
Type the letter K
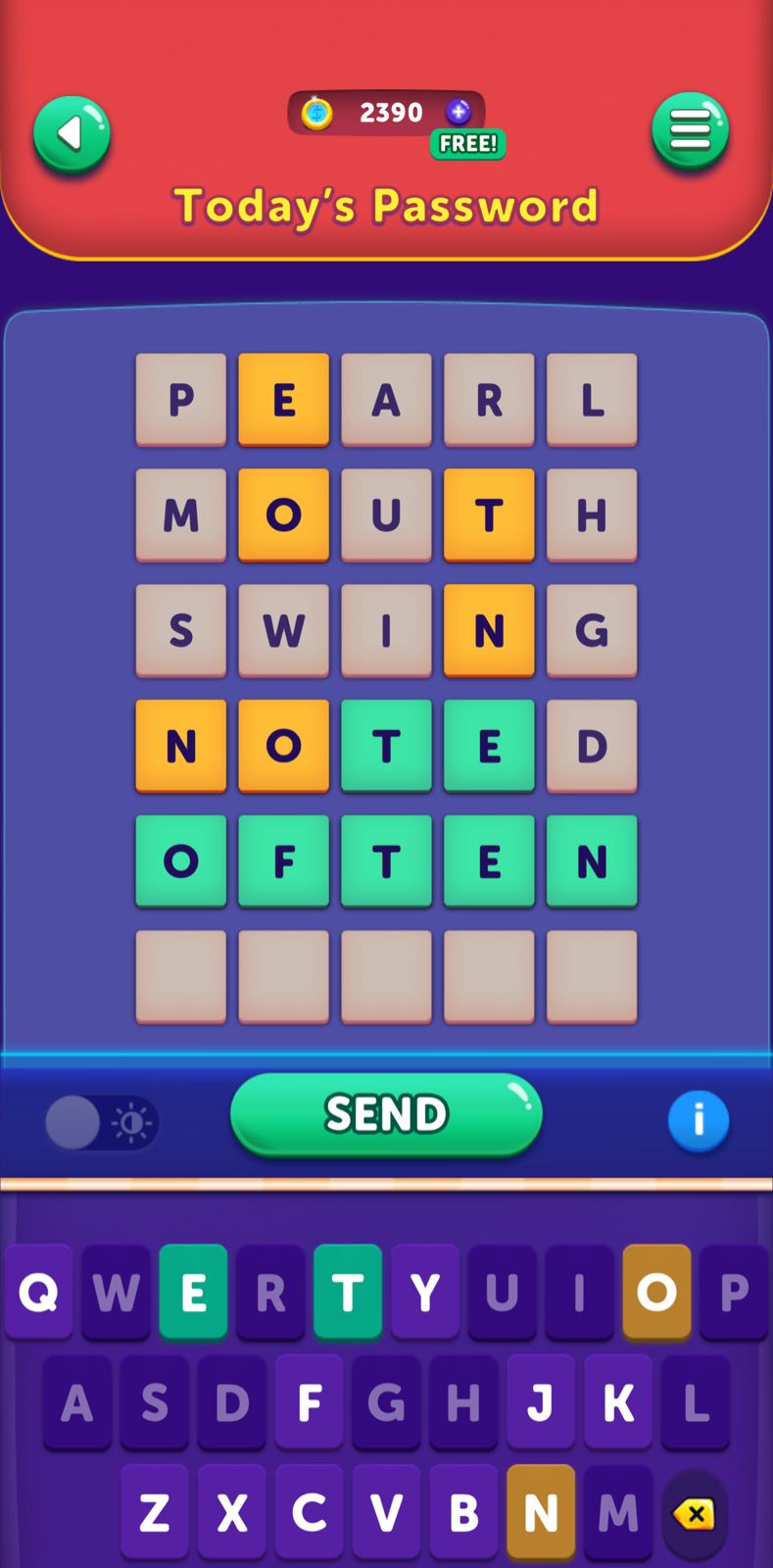(x=618, y=1403)
